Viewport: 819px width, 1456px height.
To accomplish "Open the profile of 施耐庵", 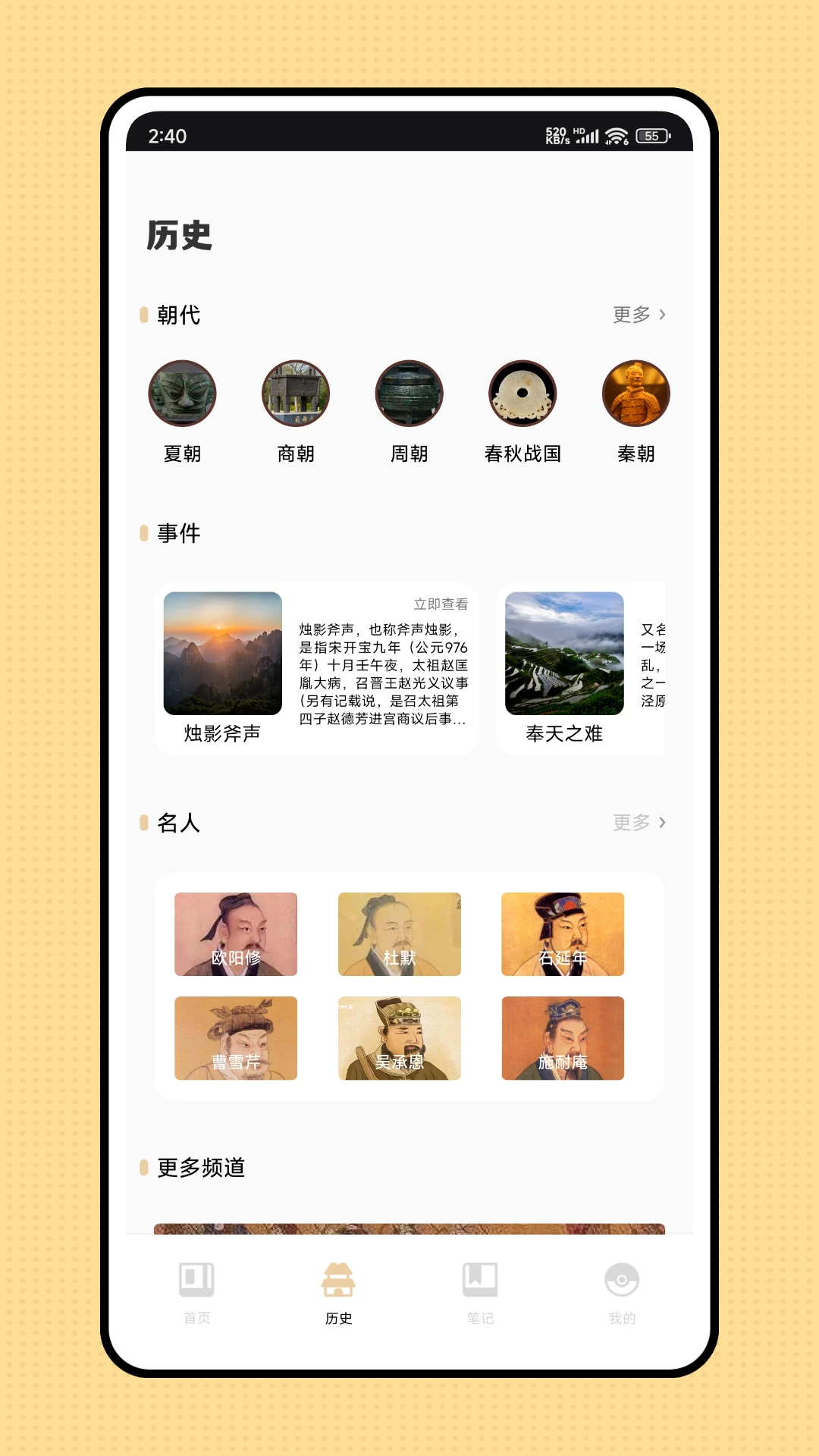I will (x=563, y=1038).
